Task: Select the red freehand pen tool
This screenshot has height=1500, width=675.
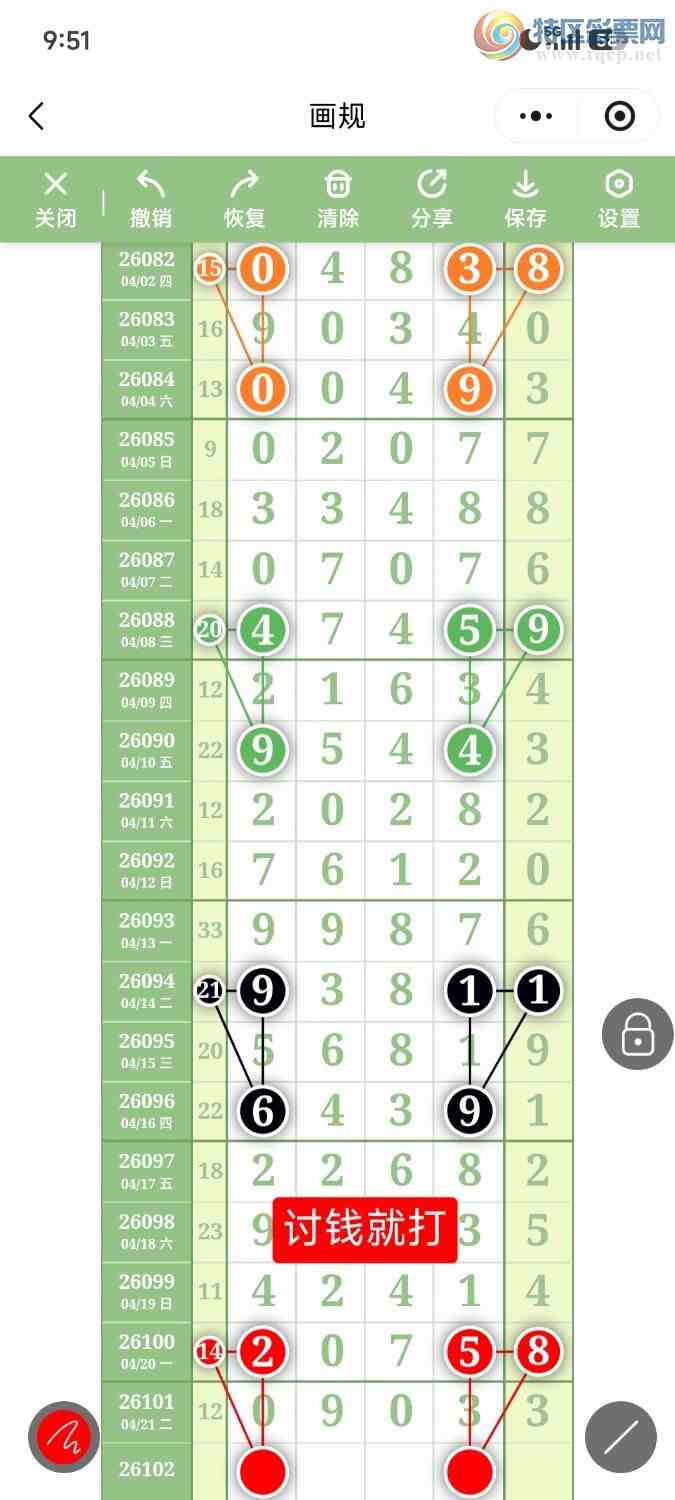Action: click(x=63, y=1438)
